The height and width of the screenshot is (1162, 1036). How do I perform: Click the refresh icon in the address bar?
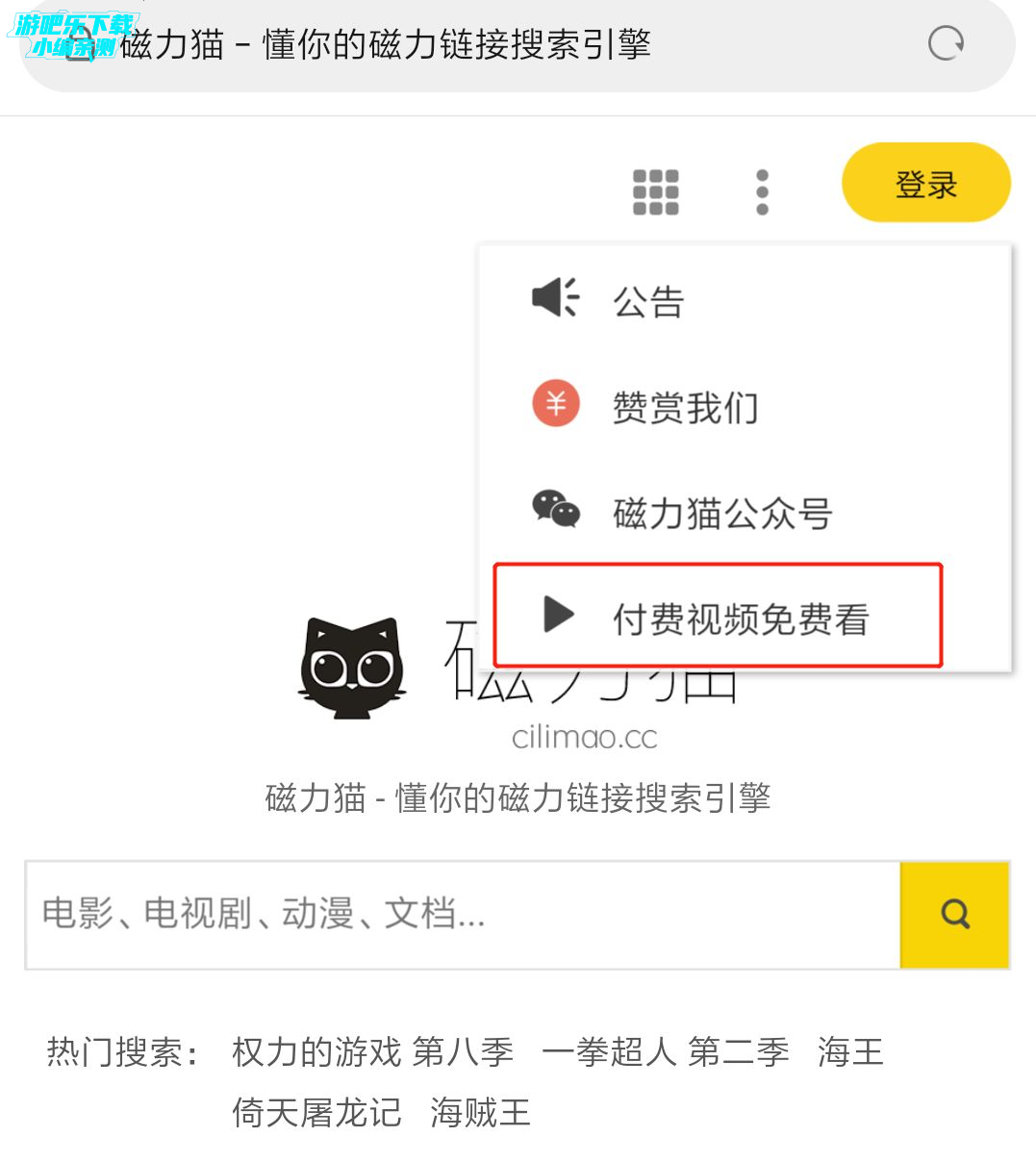[x=945, y=43]
